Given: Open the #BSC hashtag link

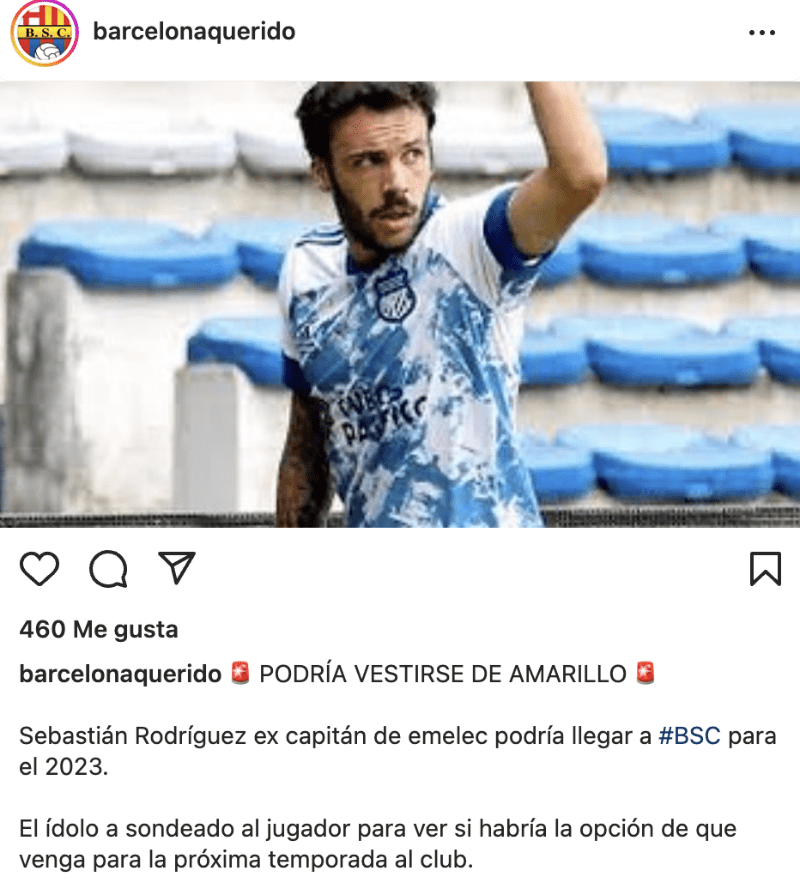Looking at the screenshot, I should coord(690,738).
